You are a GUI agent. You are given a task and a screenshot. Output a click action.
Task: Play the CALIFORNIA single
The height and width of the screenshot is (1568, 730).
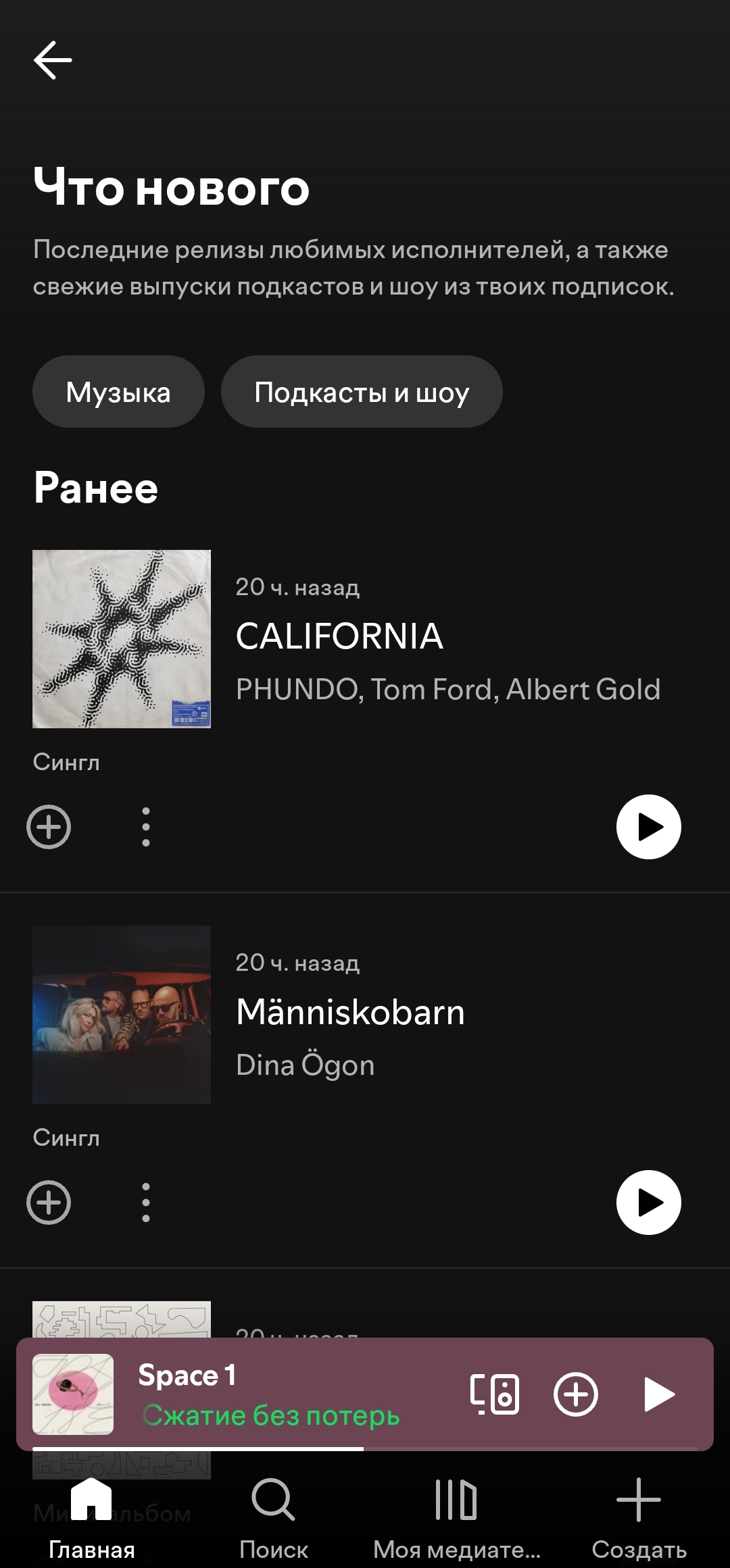pyautogui.click(x=648, y=827)
